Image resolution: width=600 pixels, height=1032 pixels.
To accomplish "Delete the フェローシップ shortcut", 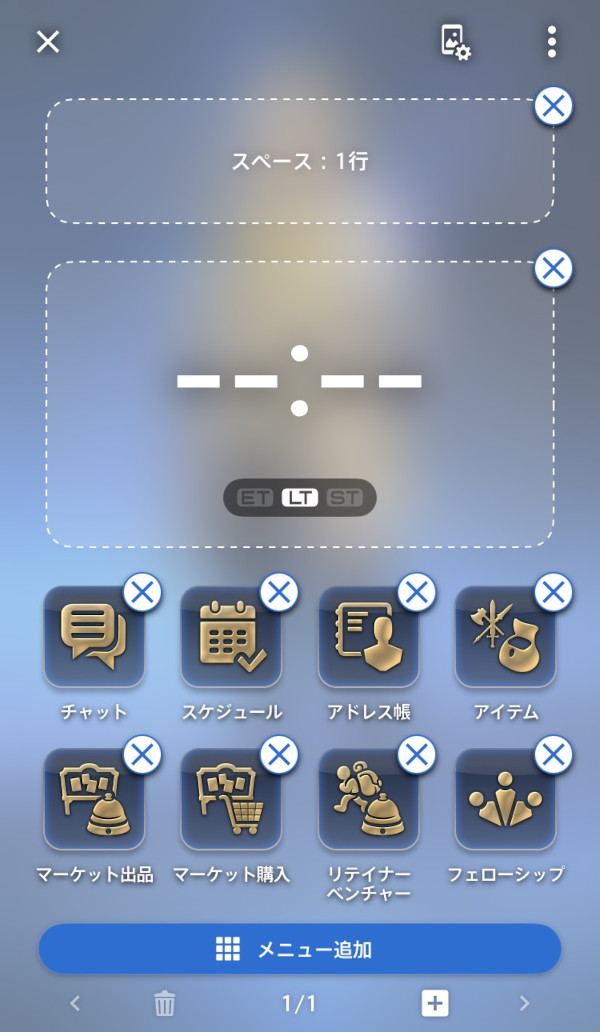I will [x=553, y=754].
